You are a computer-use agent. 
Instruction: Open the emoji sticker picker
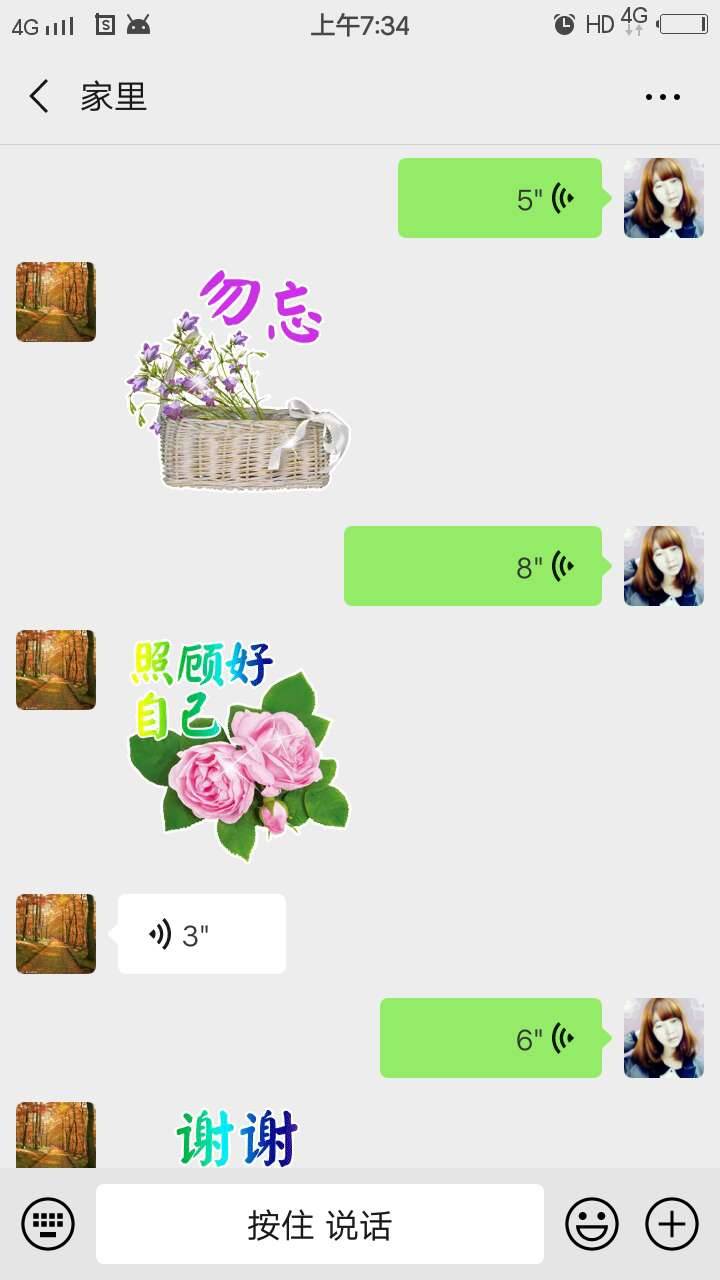pos(591,1223)
